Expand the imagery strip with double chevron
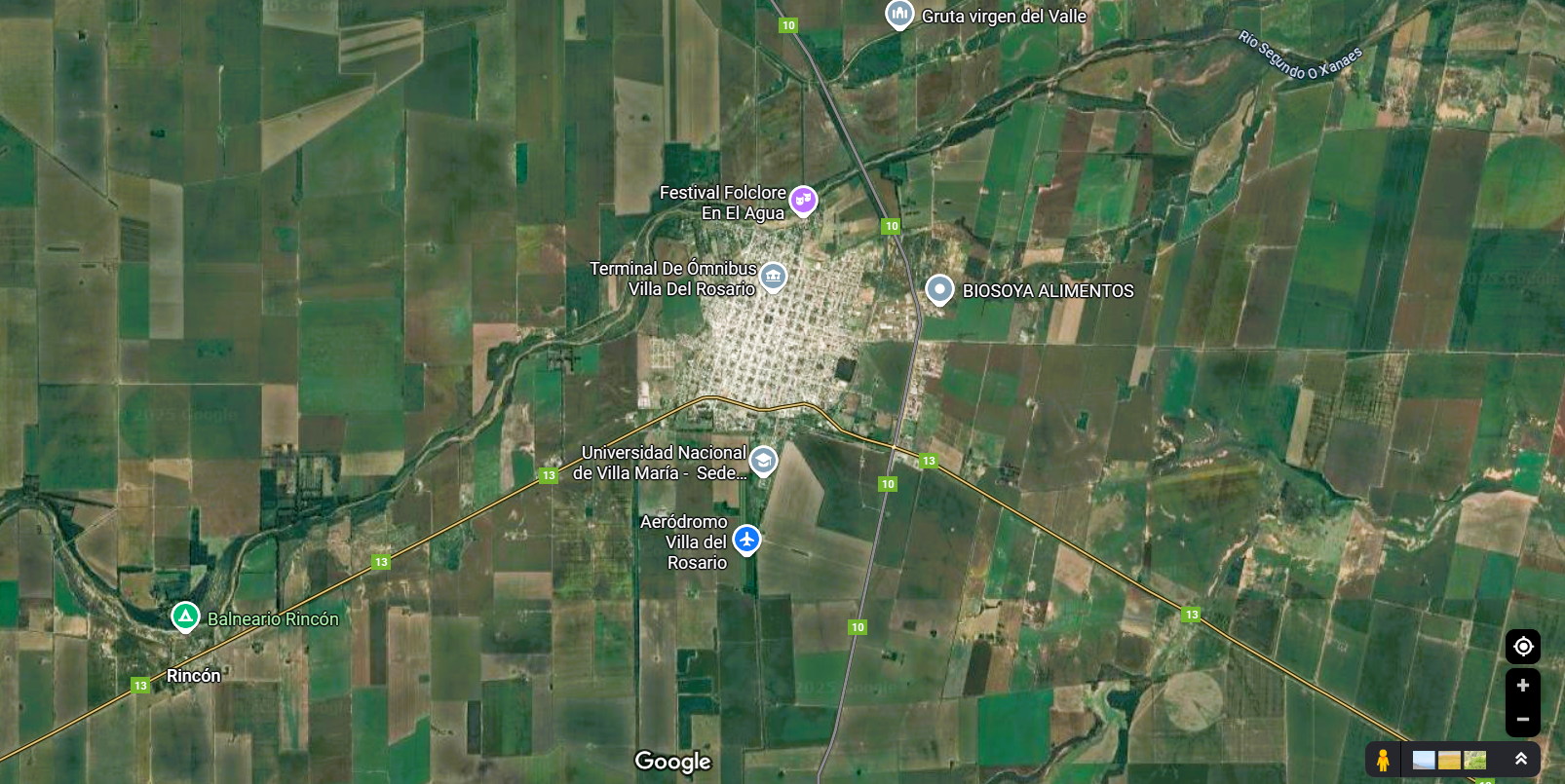1565x784 pixels. [x=1520, y=759]
